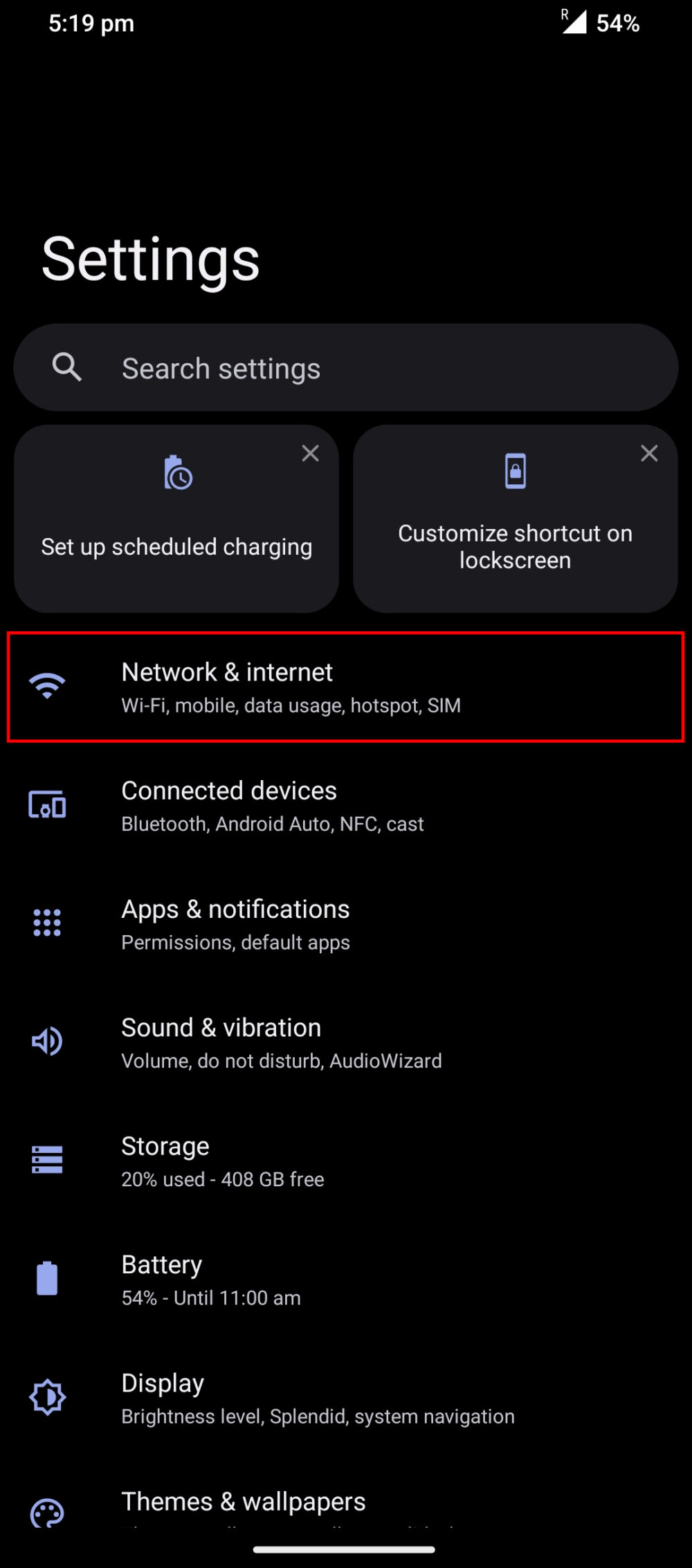Click the Wi-Fi icon beside Network & internet

click(x=46, y=687)
